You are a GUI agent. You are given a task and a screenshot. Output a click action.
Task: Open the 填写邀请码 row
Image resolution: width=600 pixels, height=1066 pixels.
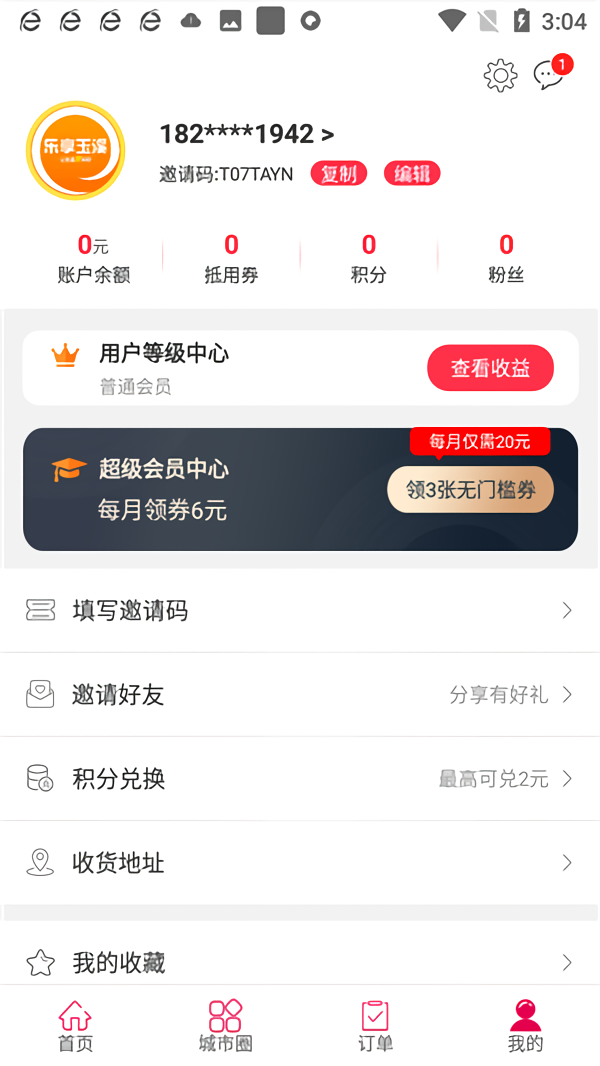[x=300, y=611]
